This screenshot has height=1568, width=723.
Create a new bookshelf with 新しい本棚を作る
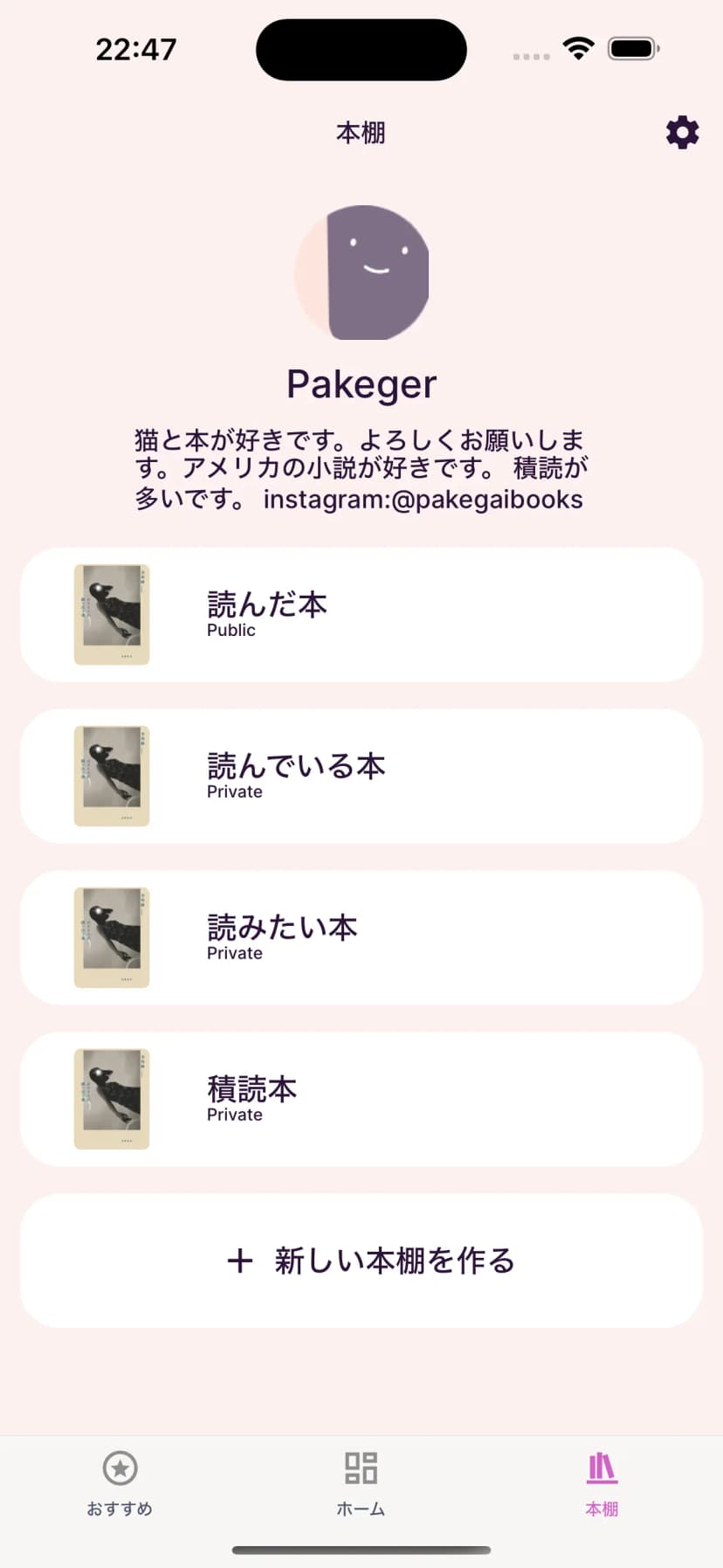(x=361, y=1261)
